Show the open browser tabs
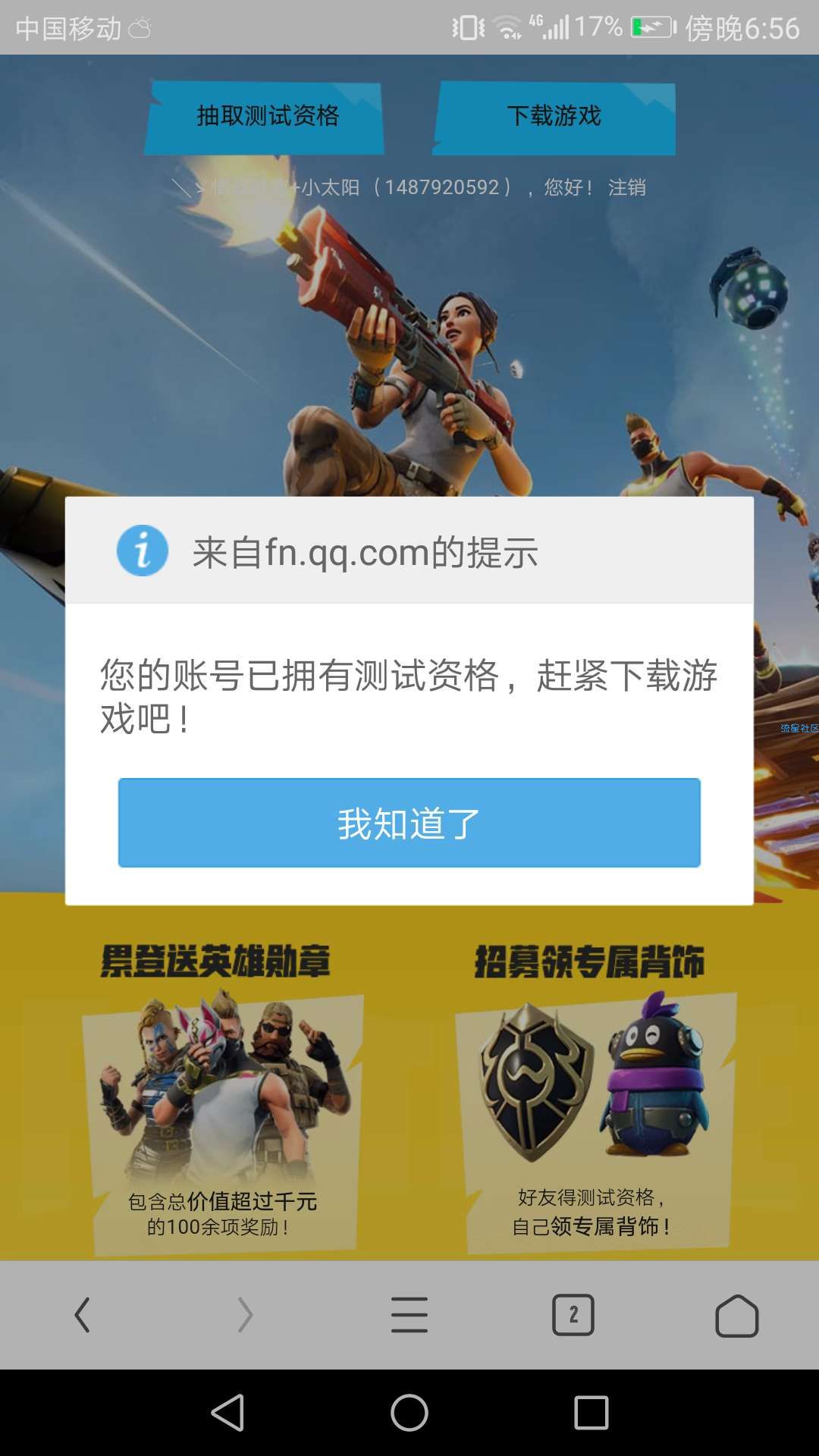The image size is (819, 1456). pyautogui.click(x=573, y=1314)
